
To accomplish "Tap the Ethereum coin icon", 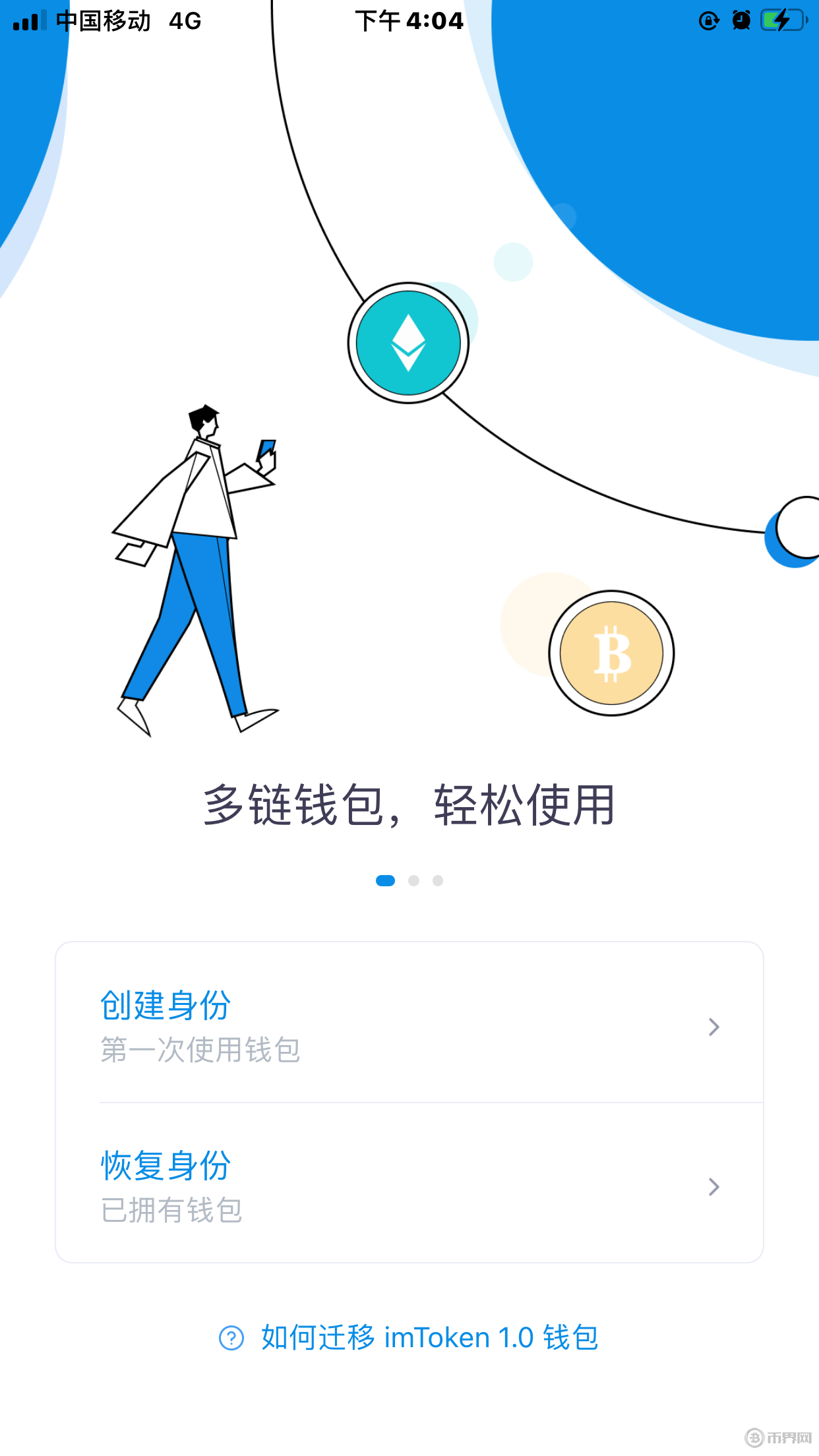I will pos(409,342).
